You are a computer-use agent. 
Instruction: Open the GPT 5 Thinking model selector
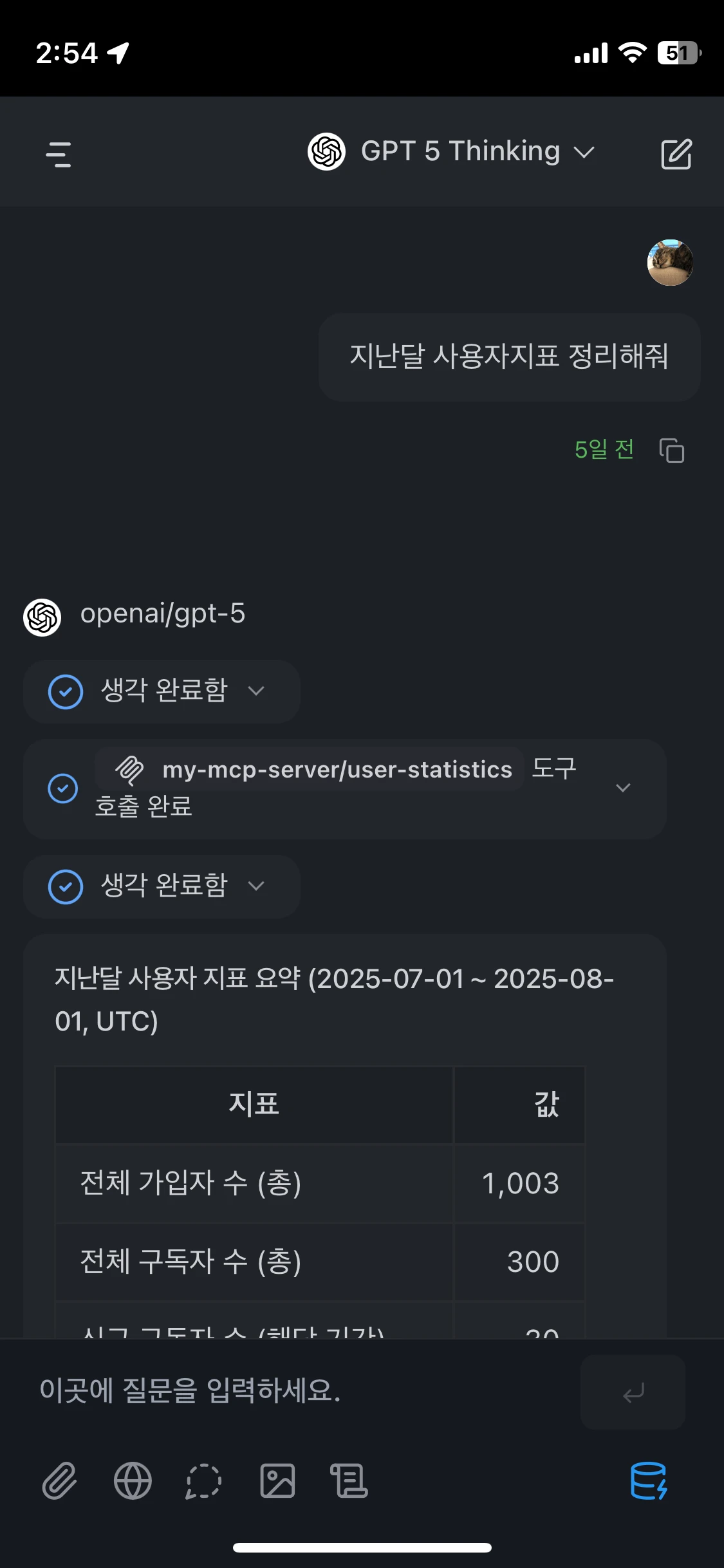[450, 152]
